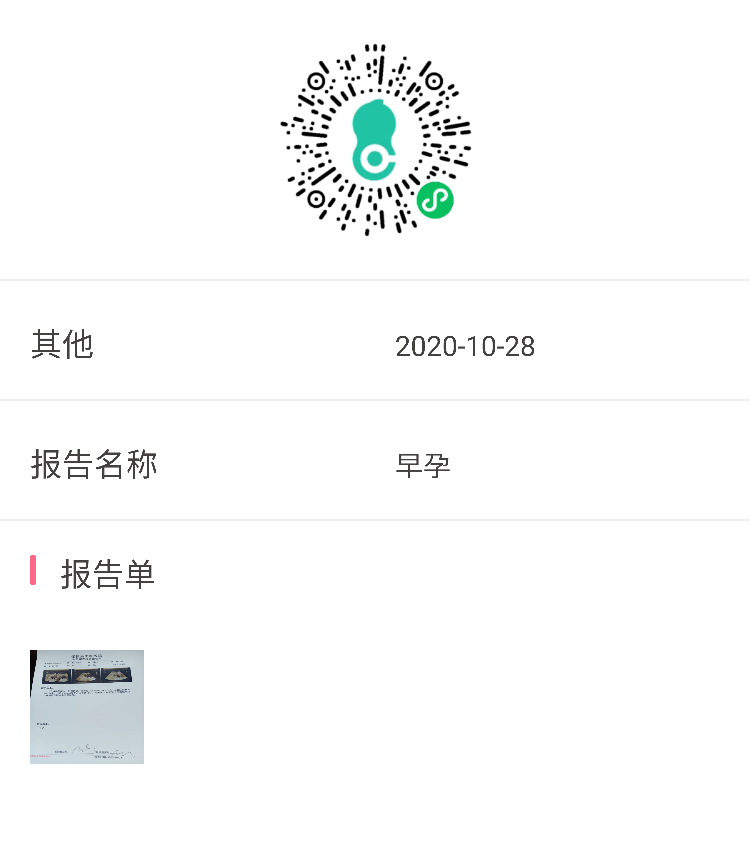The height and width of the screenshot is (854, 750).
Task: Click the circular position marker at QR code bottom-left
Action: pyautogui.click(x=317, y=198)
